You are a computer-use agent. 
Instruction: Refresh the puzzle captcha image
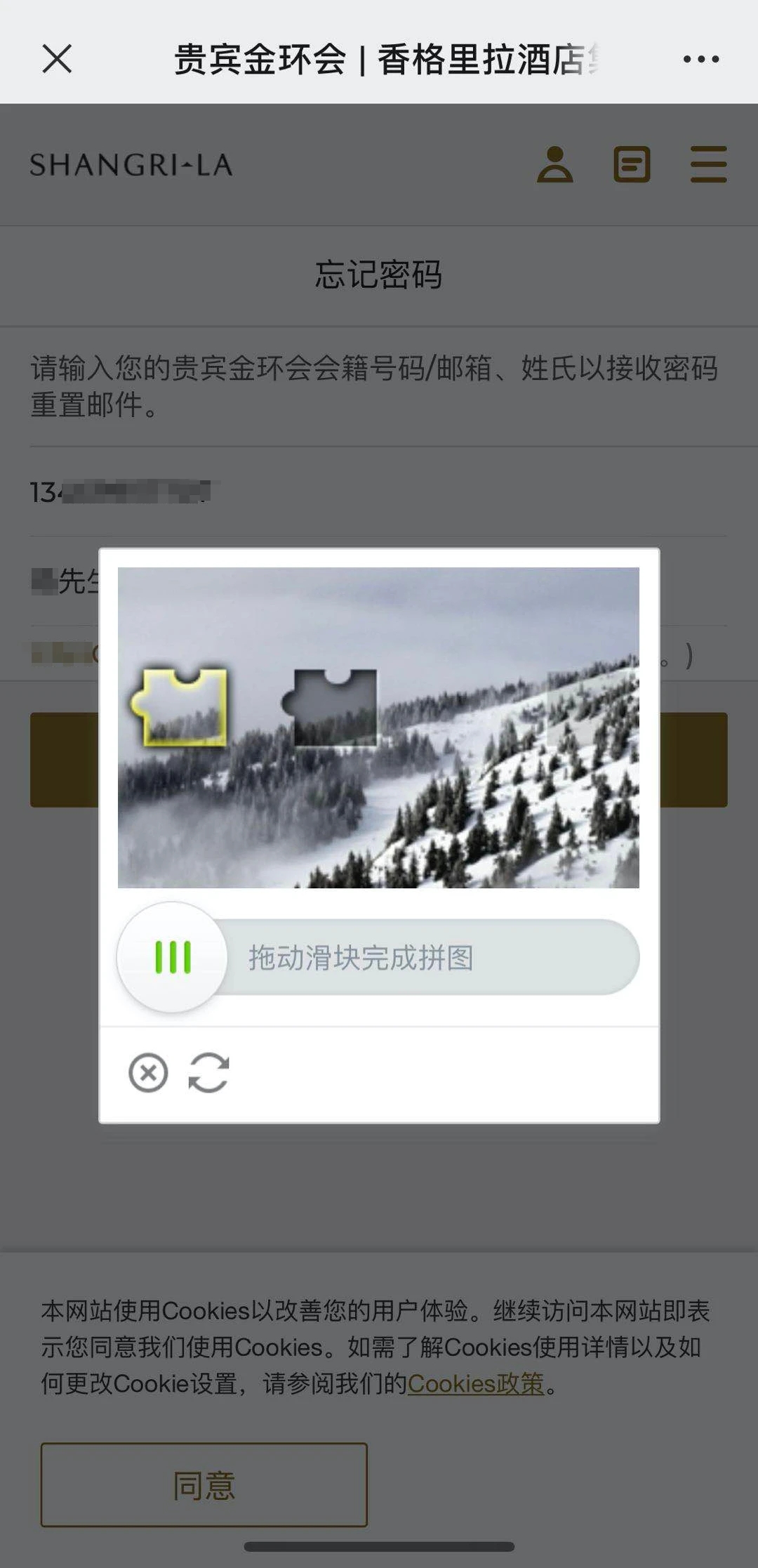click(x=208, y=1072)
